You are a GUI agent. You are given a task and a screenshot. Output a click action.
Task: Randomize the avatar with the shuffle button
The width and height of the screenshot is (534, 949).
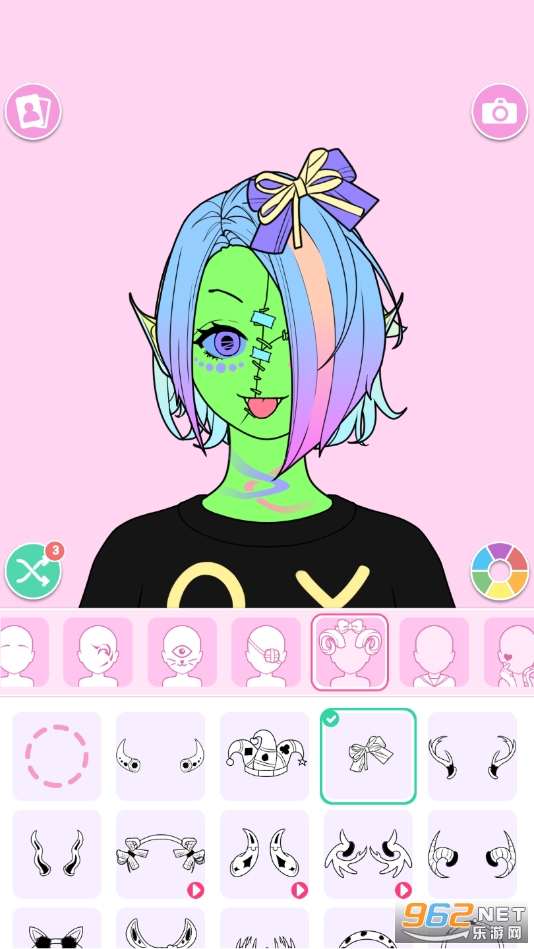coord(33,571)
